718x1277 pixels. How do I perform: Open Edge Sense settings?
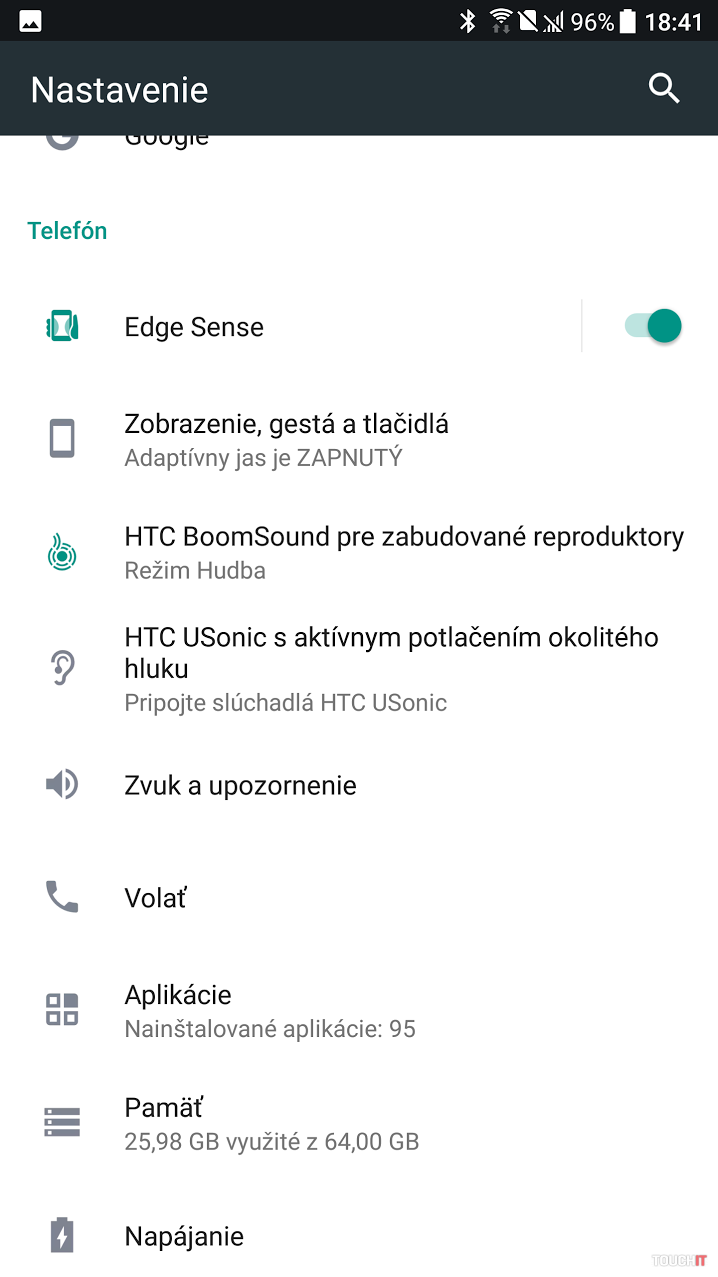pos(300,327)
